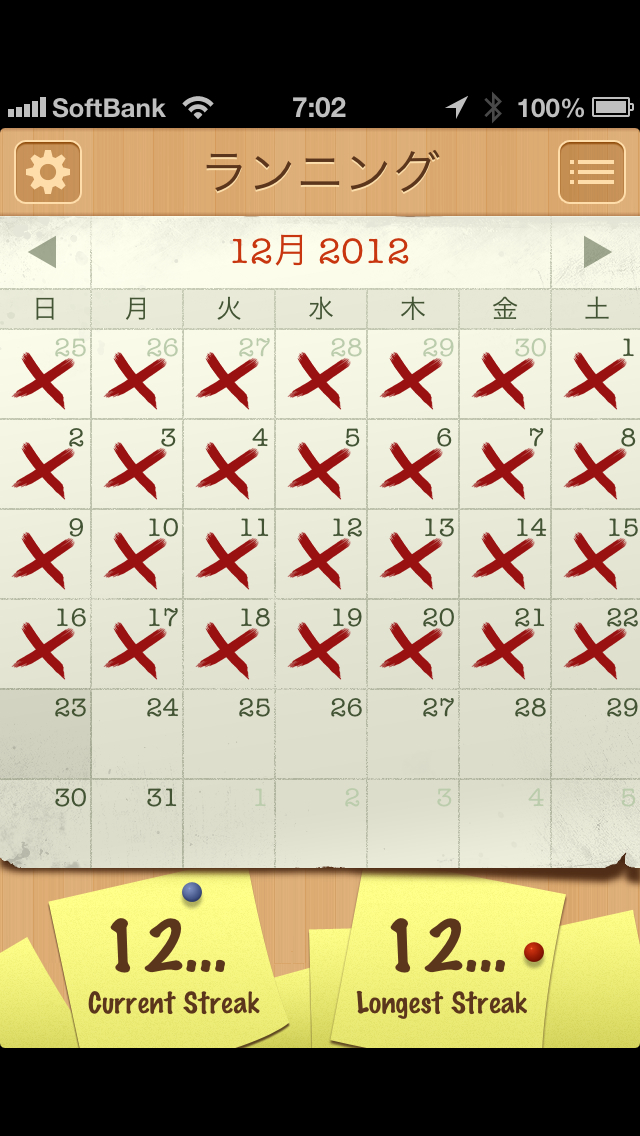Open the task list menu
The image size is (640, 1136).
tap(591, 172)
